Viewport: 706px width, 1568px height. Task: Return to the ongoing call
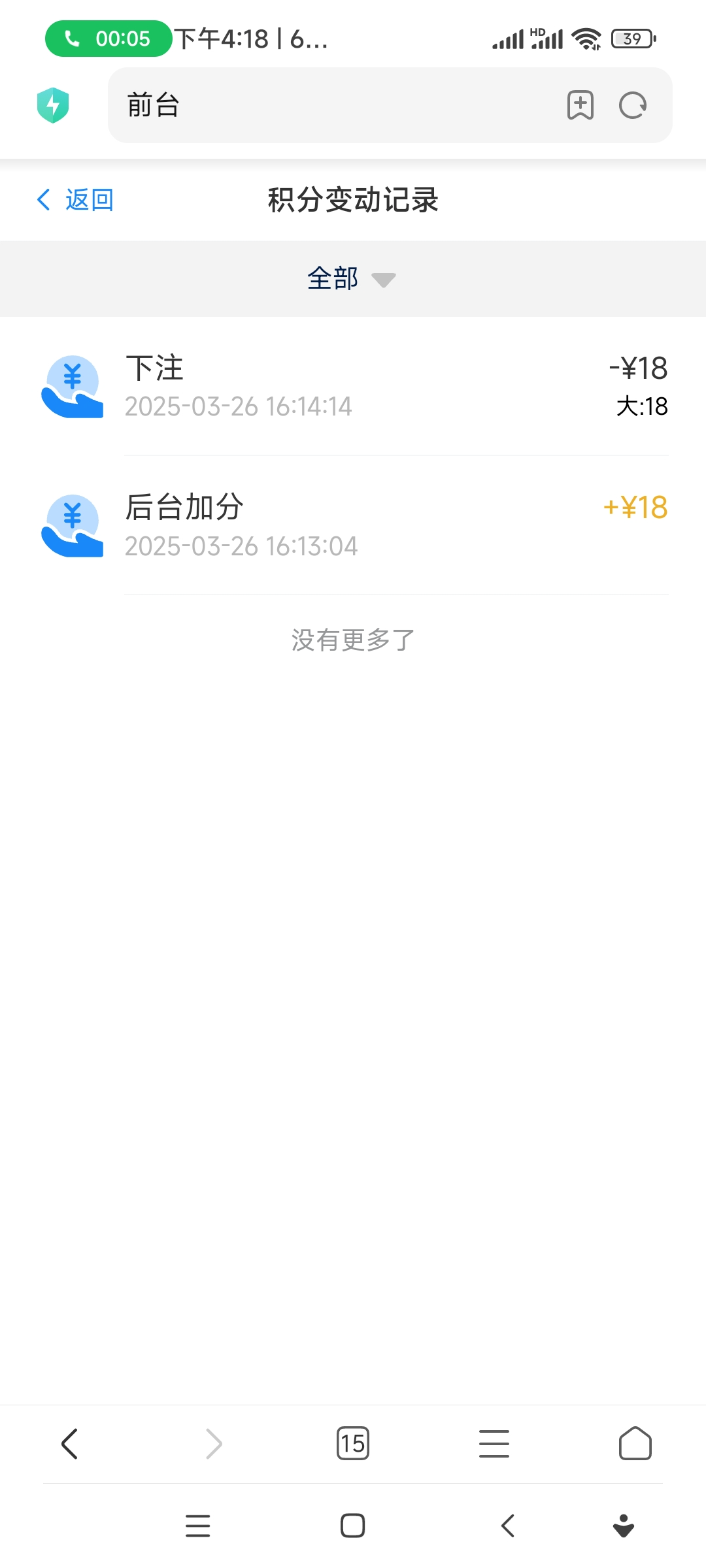click(x=109, y=39)
